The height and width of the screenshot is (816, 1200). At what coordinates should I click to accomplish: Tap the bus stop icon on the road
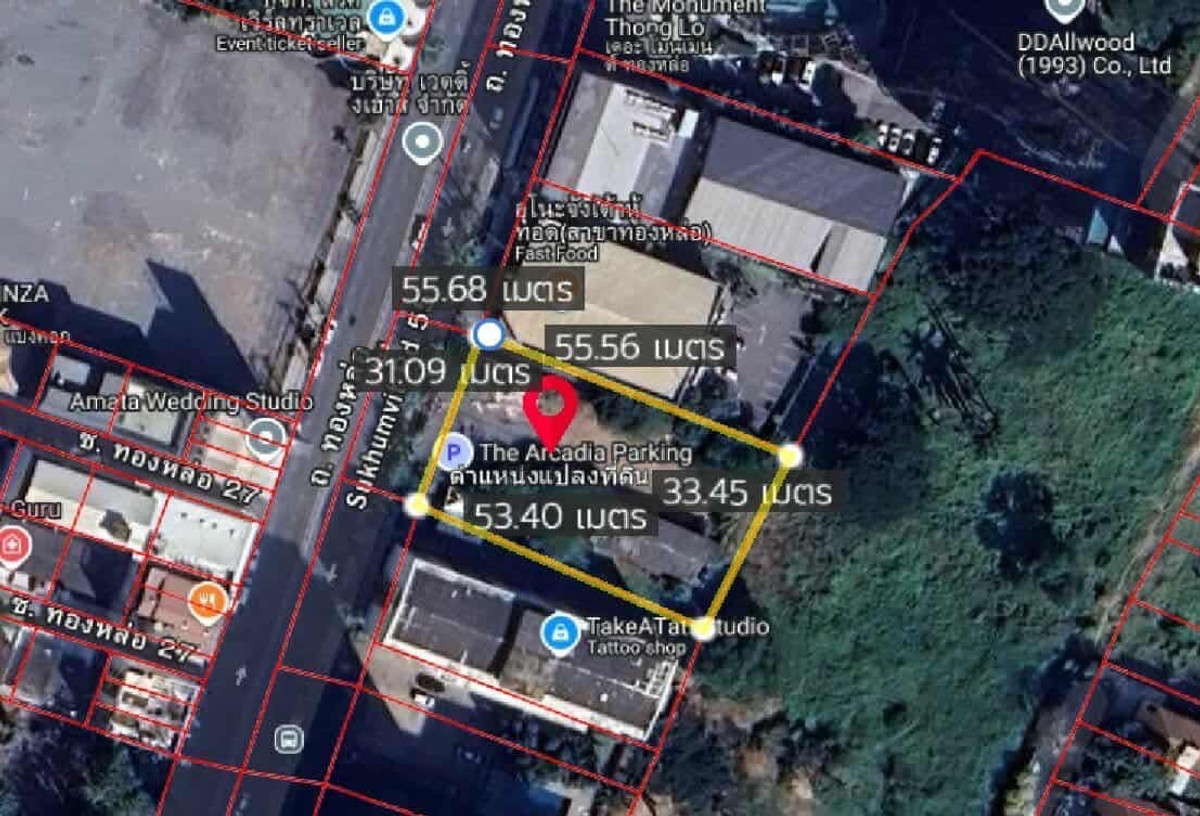(x=288, y=740)
